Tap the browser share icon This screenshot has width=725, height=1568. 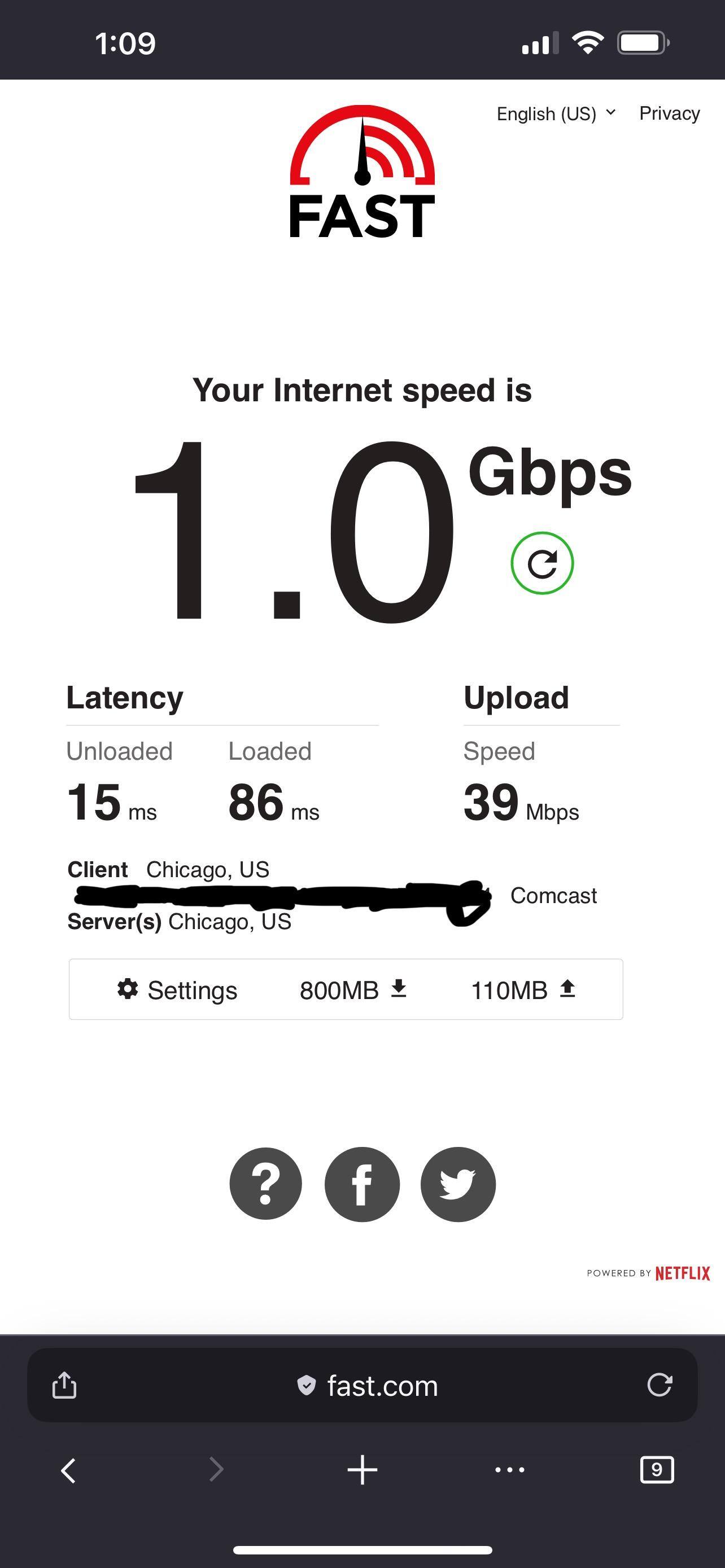(x=64, y=1385)
